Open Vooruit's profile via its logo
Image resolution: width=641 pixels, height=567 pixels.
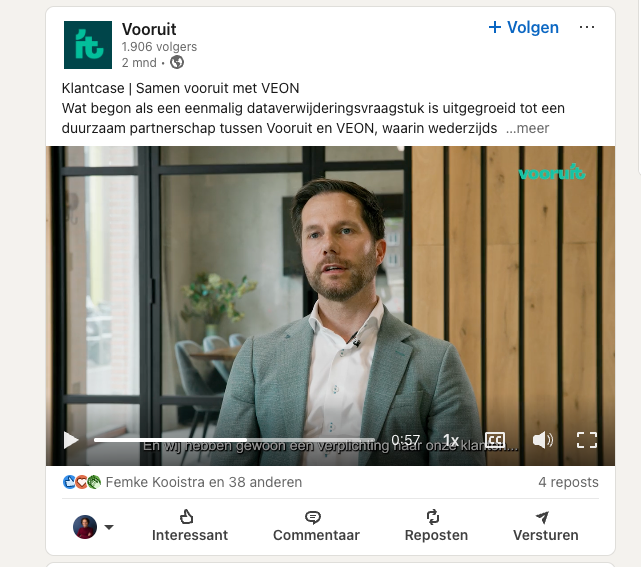pos(88,46)
